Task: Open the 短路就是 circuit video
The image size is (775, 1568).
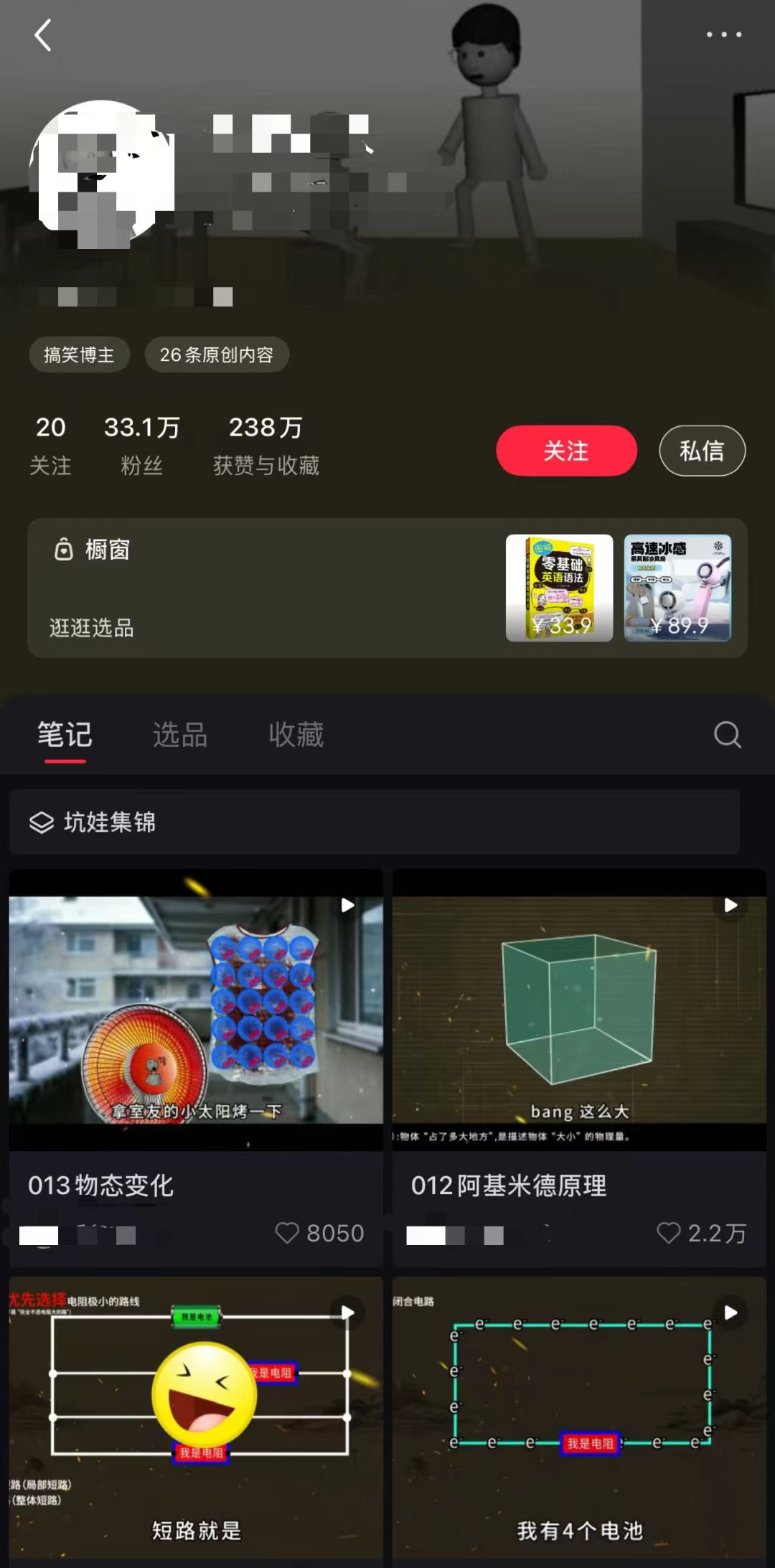Action: pos(195,1417)
